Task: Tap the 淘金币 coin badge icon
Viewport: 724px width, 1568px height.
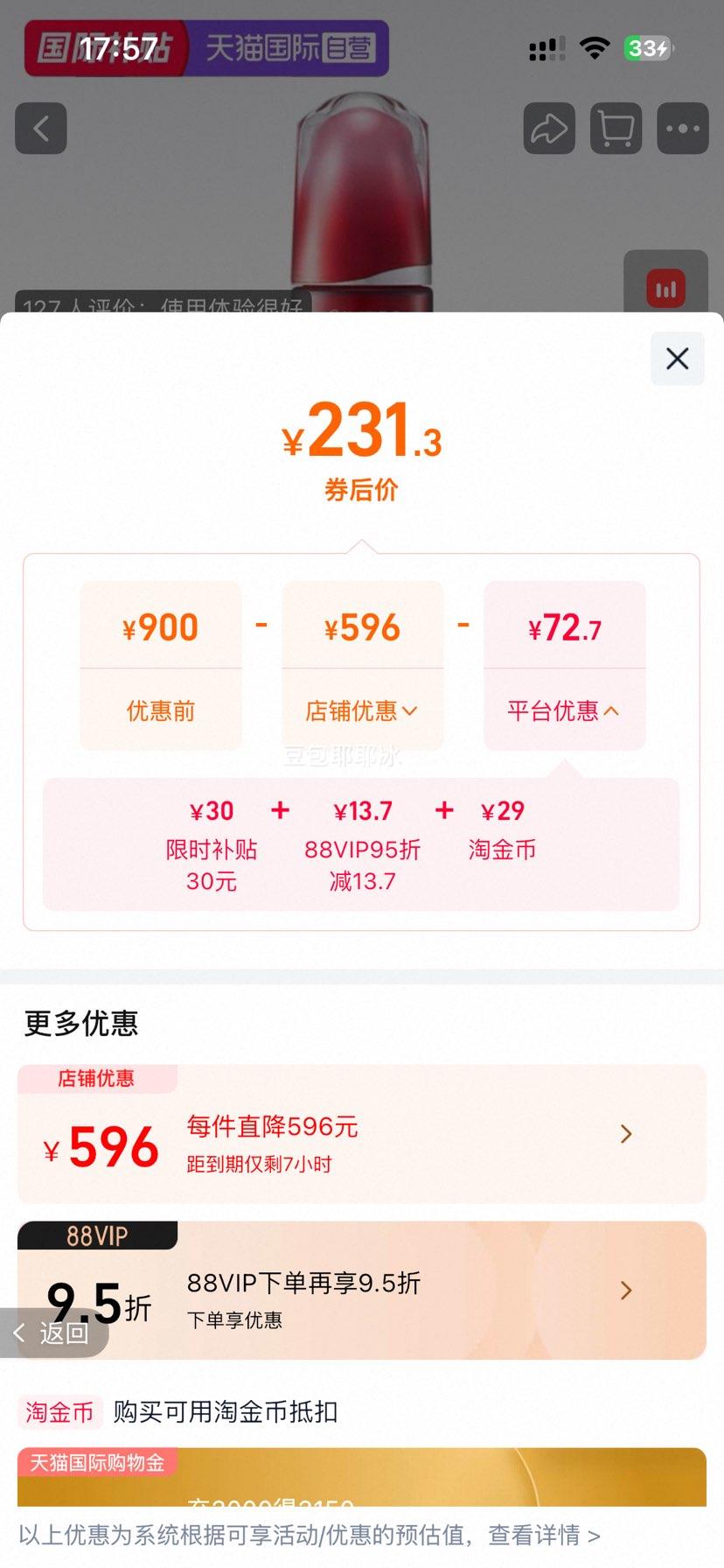Action: point(59,1412)
